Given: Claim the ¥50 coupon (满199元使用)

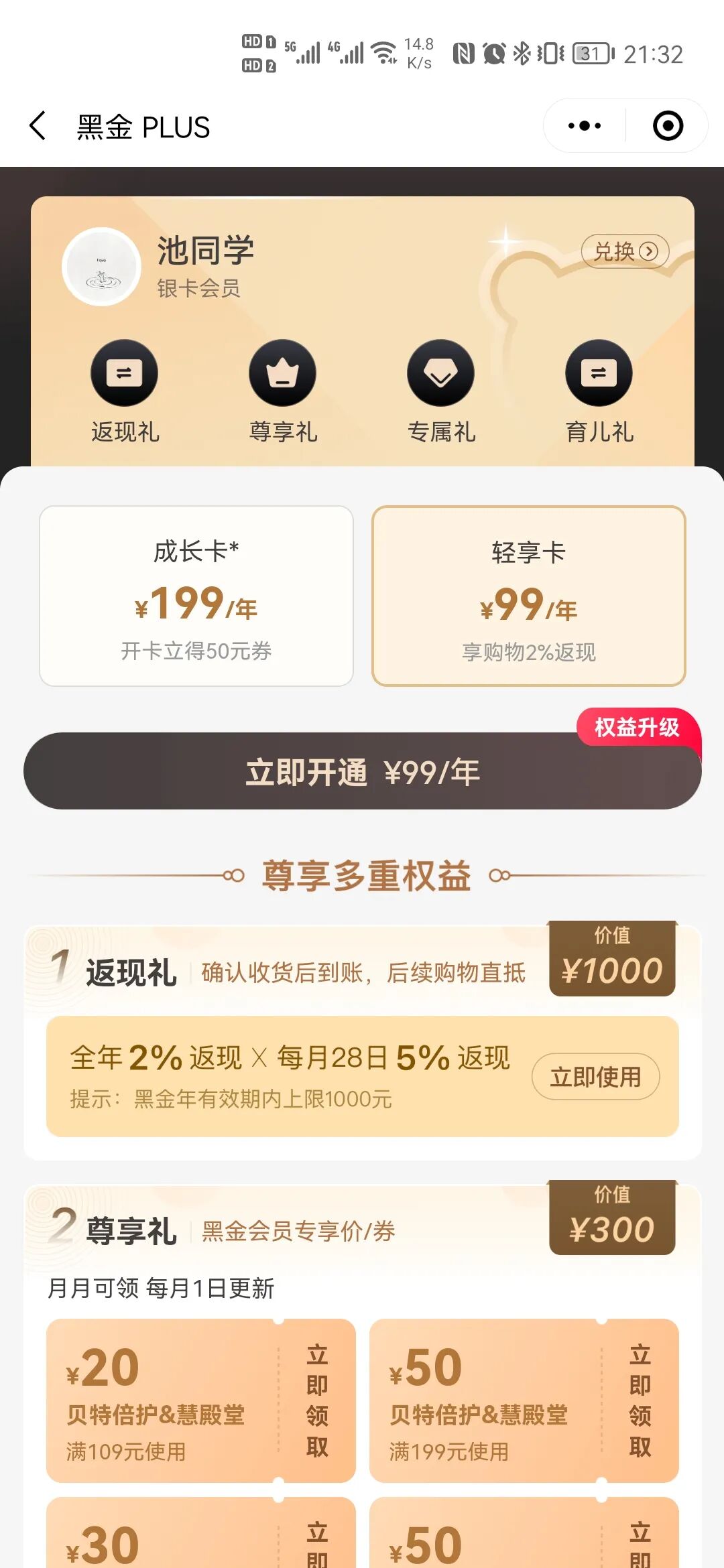Looking at the screenshot, I should coord(640,1400).
